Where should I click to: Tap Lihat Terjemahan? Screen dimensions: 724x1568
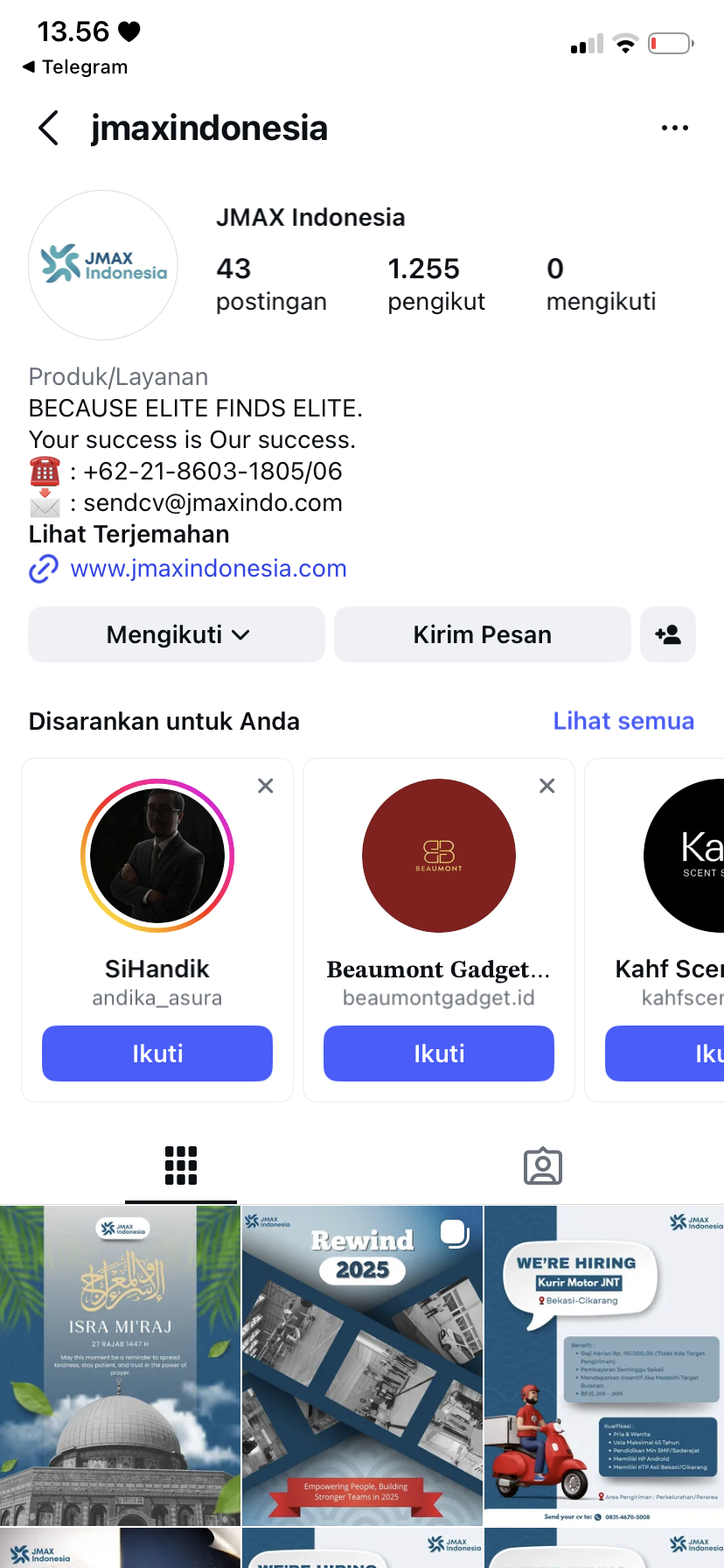pyautogui.click(x=129, y=535)
